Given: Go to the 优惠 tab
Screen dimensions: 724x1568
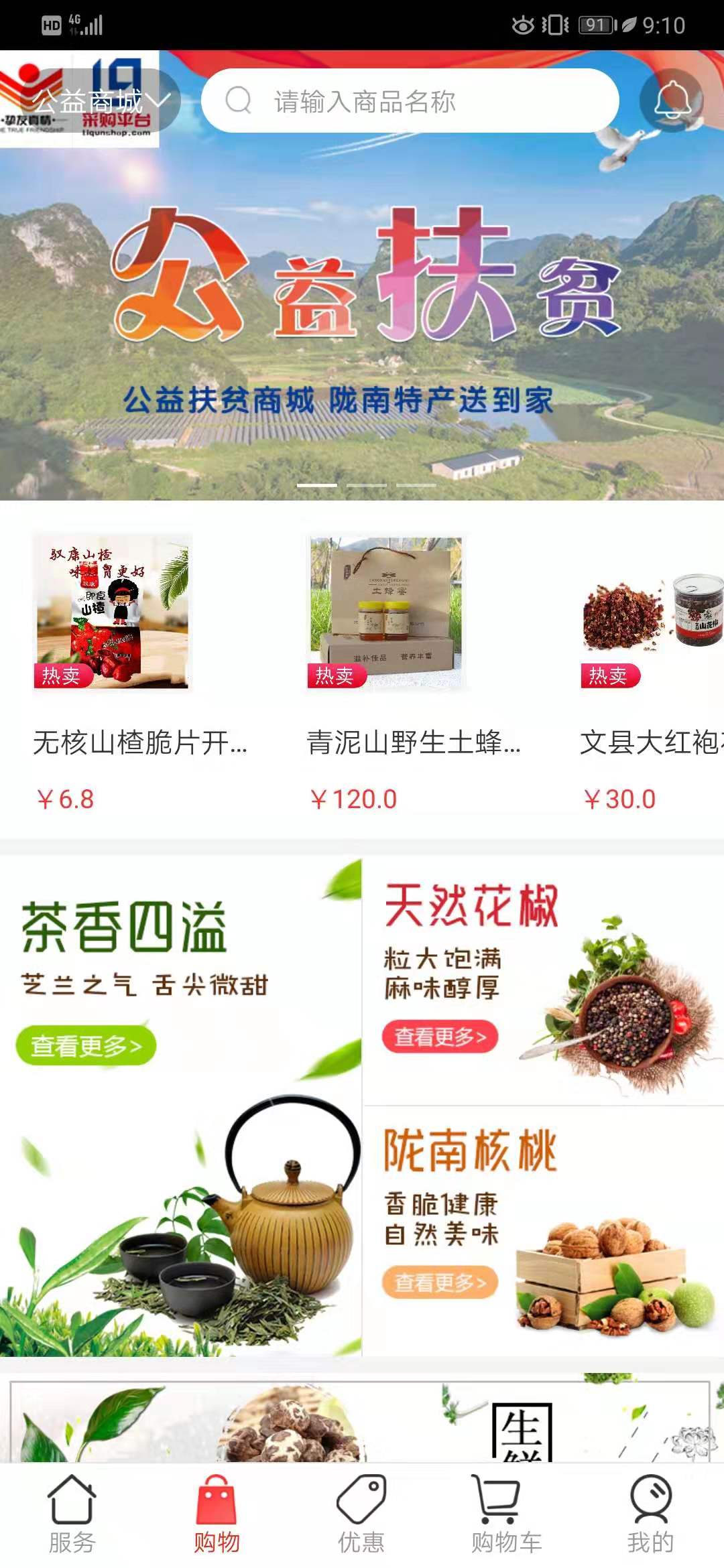Looking at the screenshot, I should [361, 1514].
